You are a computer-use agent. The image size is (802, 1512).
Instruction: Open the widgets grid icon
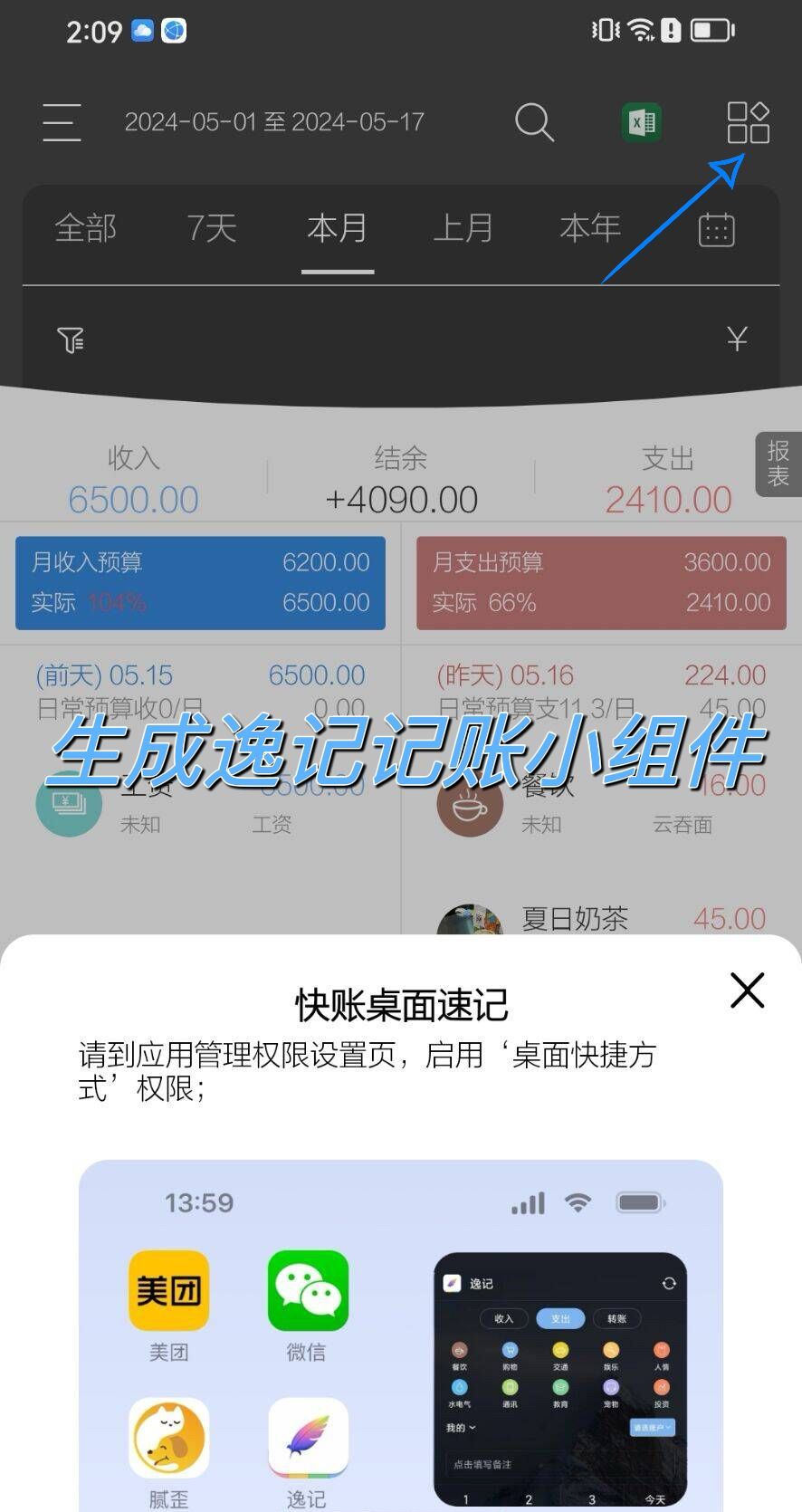[748, 122]
